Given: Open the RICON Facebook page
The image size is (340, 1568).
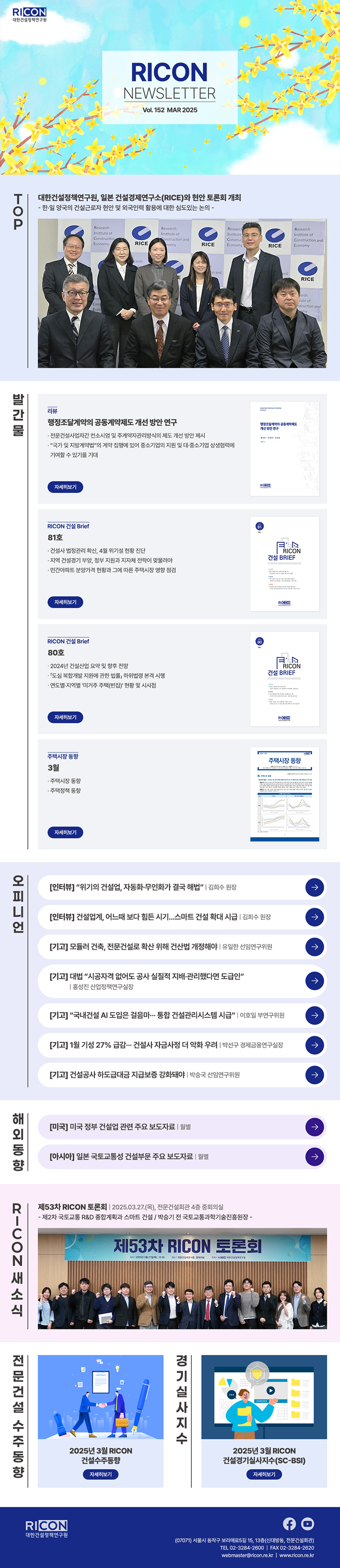Looking at the screenshot, I should point(289,1523).
